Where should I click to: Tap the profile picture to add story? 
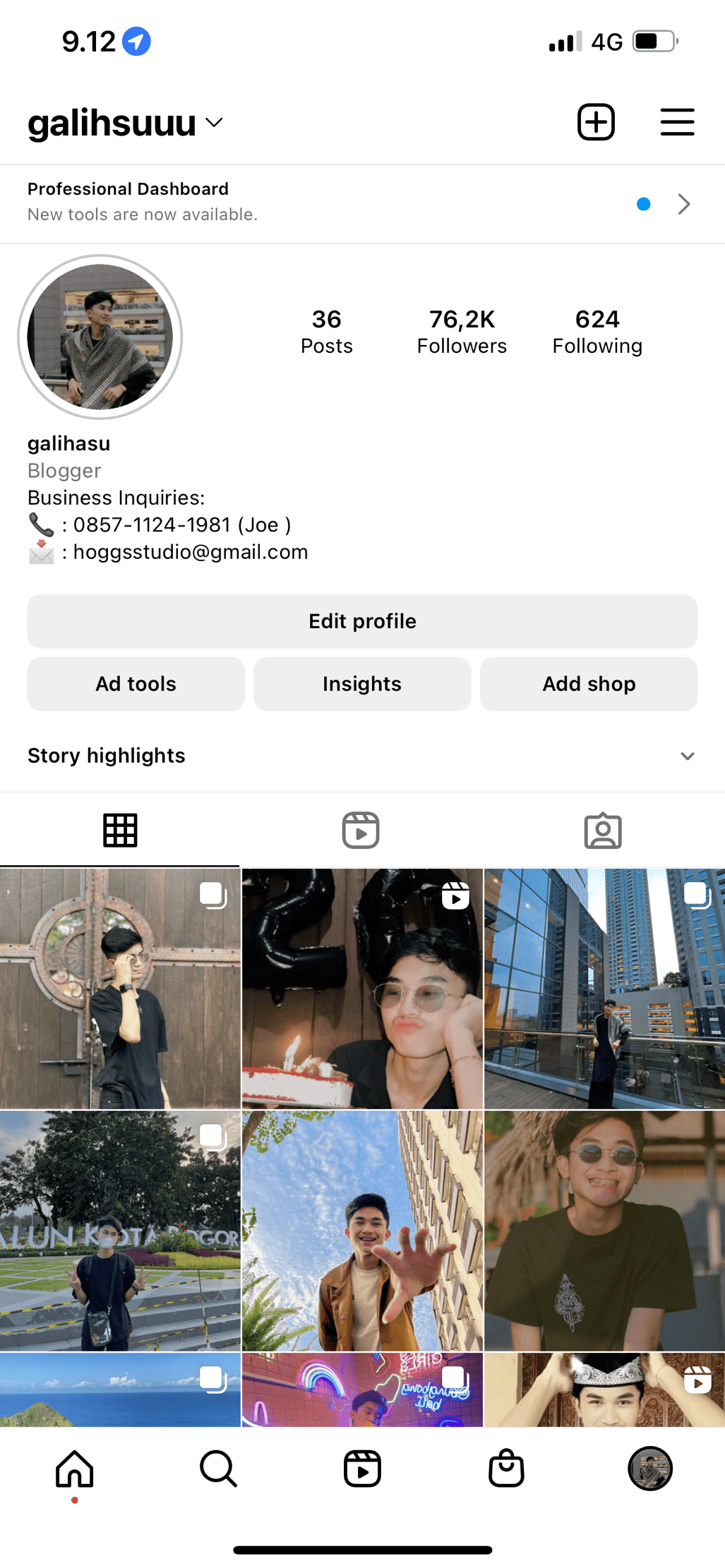[x=100, y=337]
